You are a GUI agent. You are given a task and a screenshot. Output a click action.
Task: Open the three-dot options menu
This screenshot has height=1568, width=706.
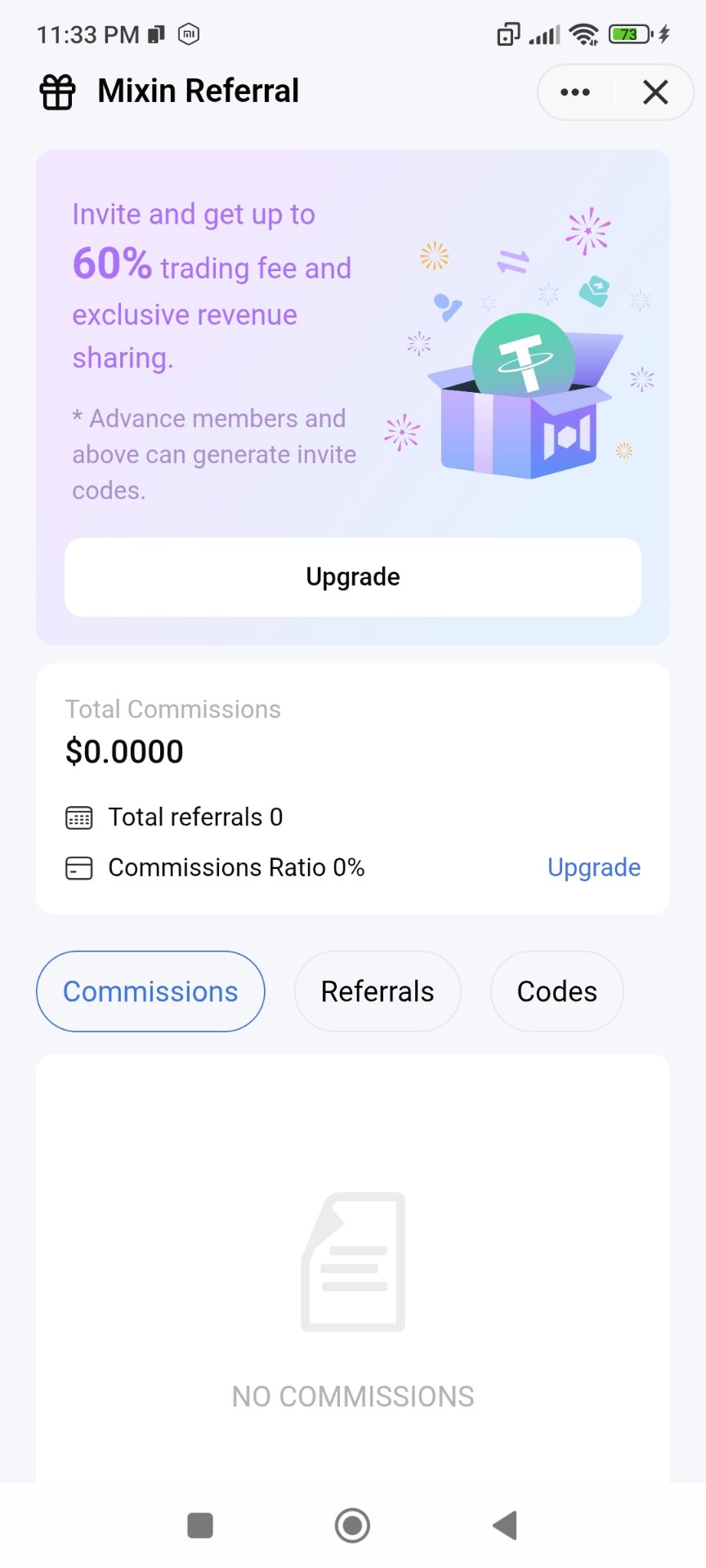coord(575,92)
